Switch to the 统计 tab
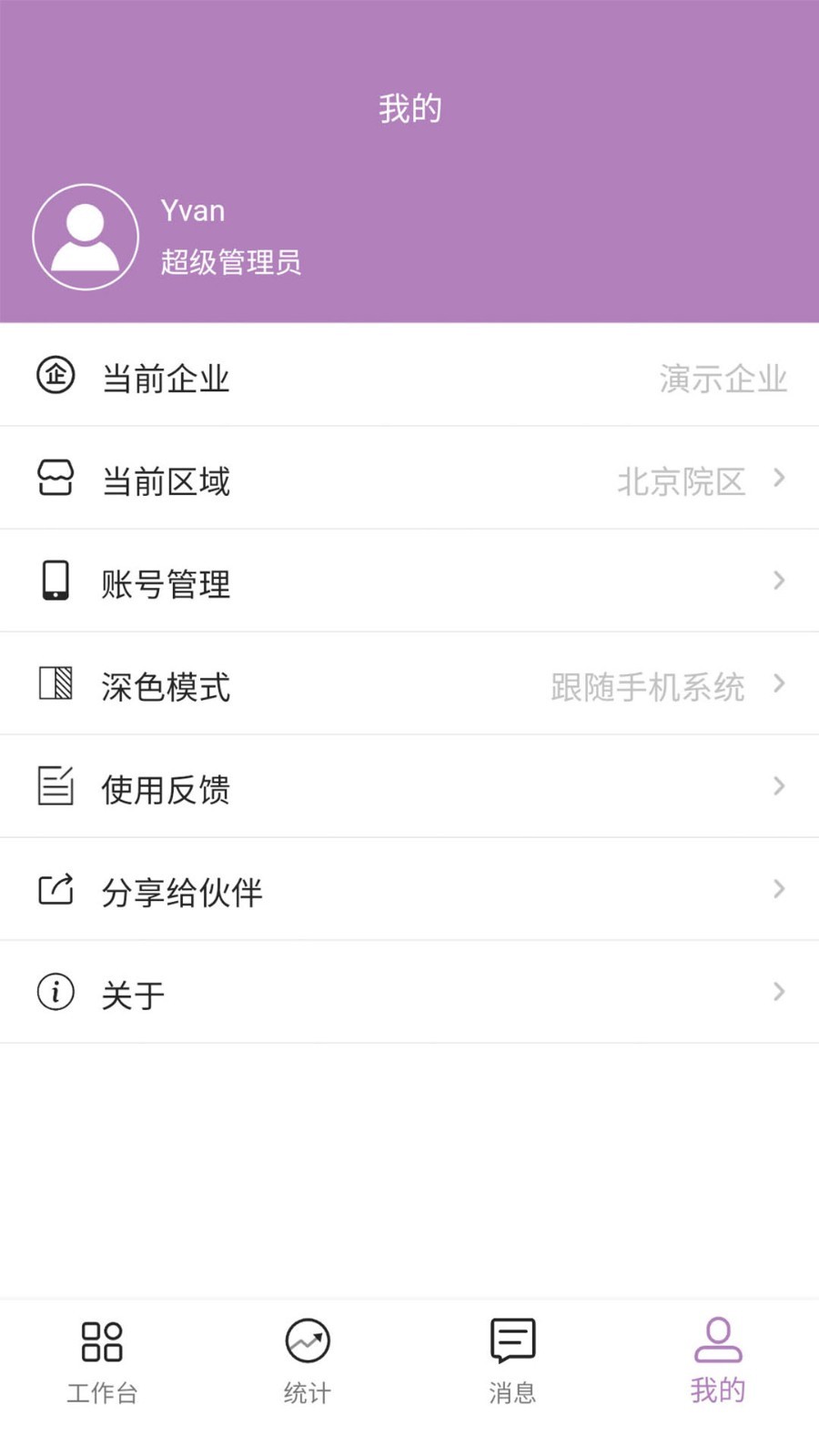Image resolution: width=819 pixels, height=1456 pixels. coord(308,1360)
